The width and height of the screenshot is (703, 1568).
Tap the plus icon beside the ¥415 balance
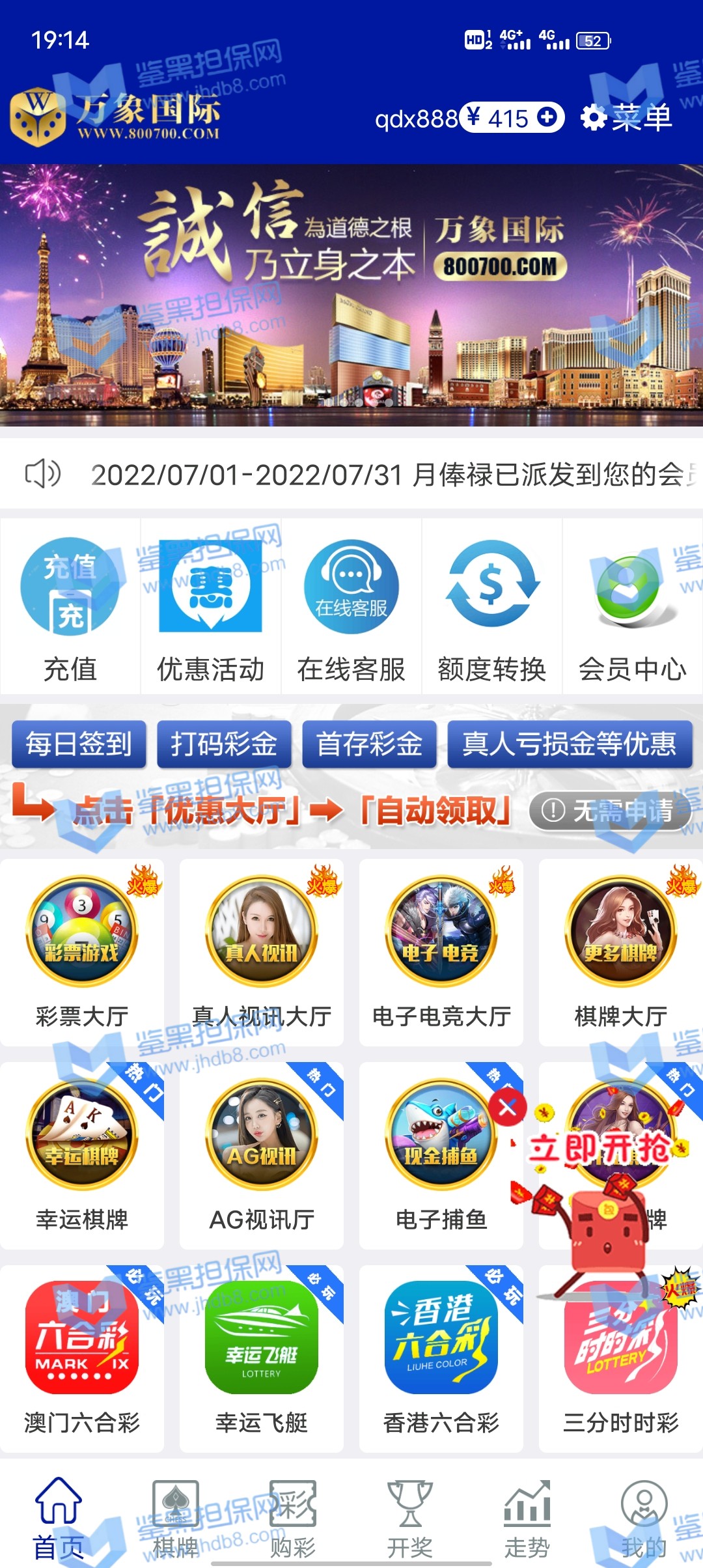[x=547, y=117]
